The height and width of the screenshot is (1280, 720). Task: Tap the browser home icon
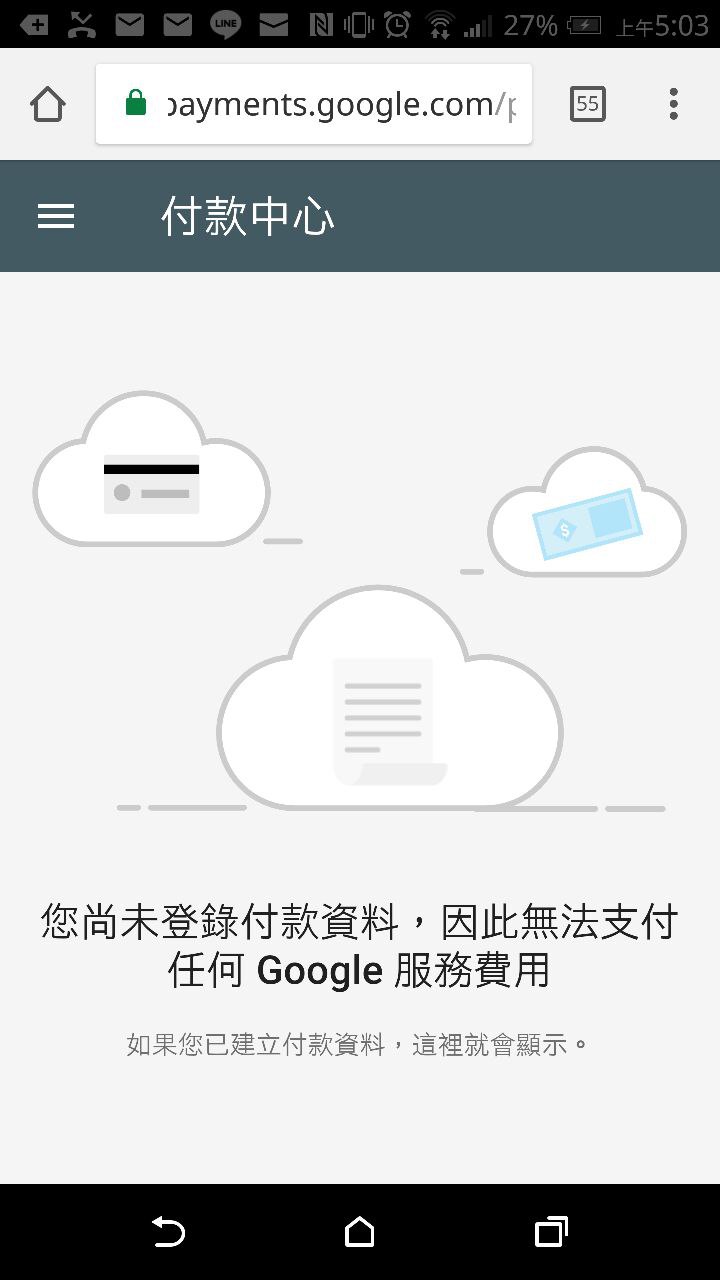tap(48, 104)
